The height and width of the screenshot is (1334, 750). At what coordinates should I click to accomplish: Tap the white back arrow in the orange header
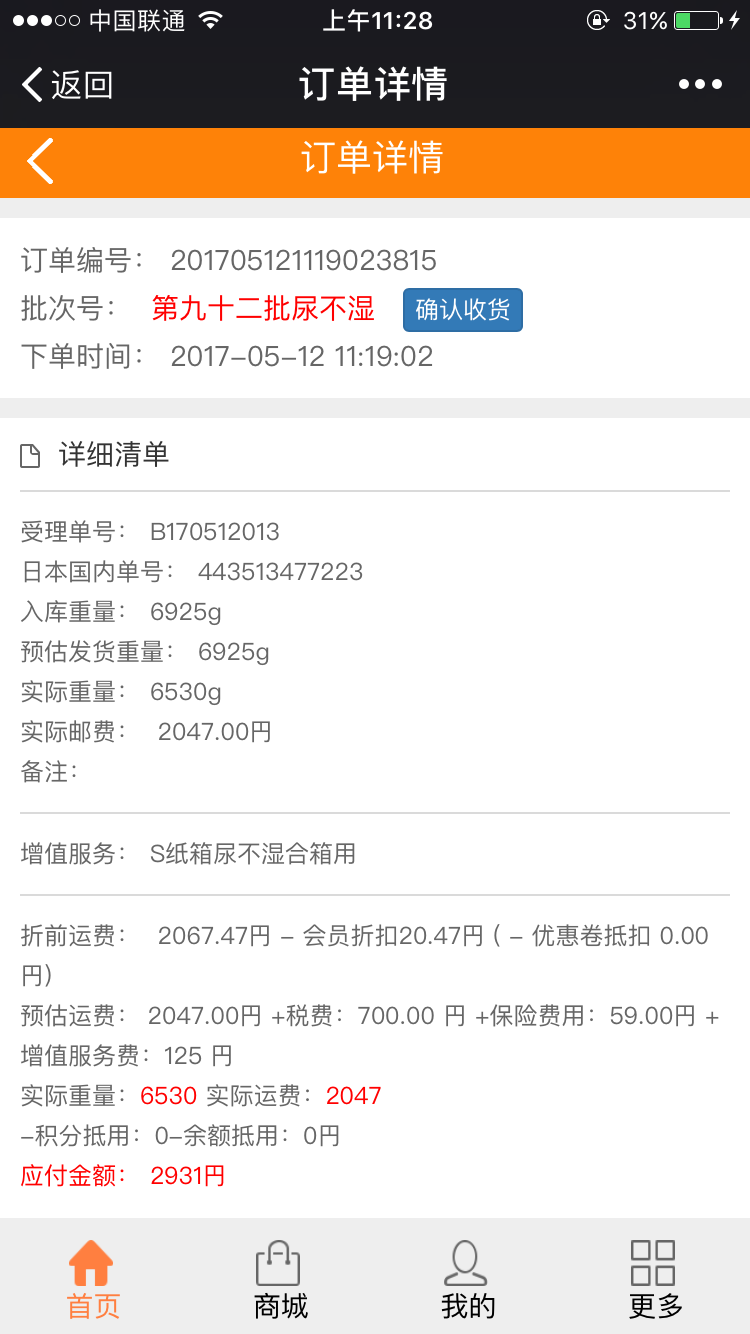point(40,161)
